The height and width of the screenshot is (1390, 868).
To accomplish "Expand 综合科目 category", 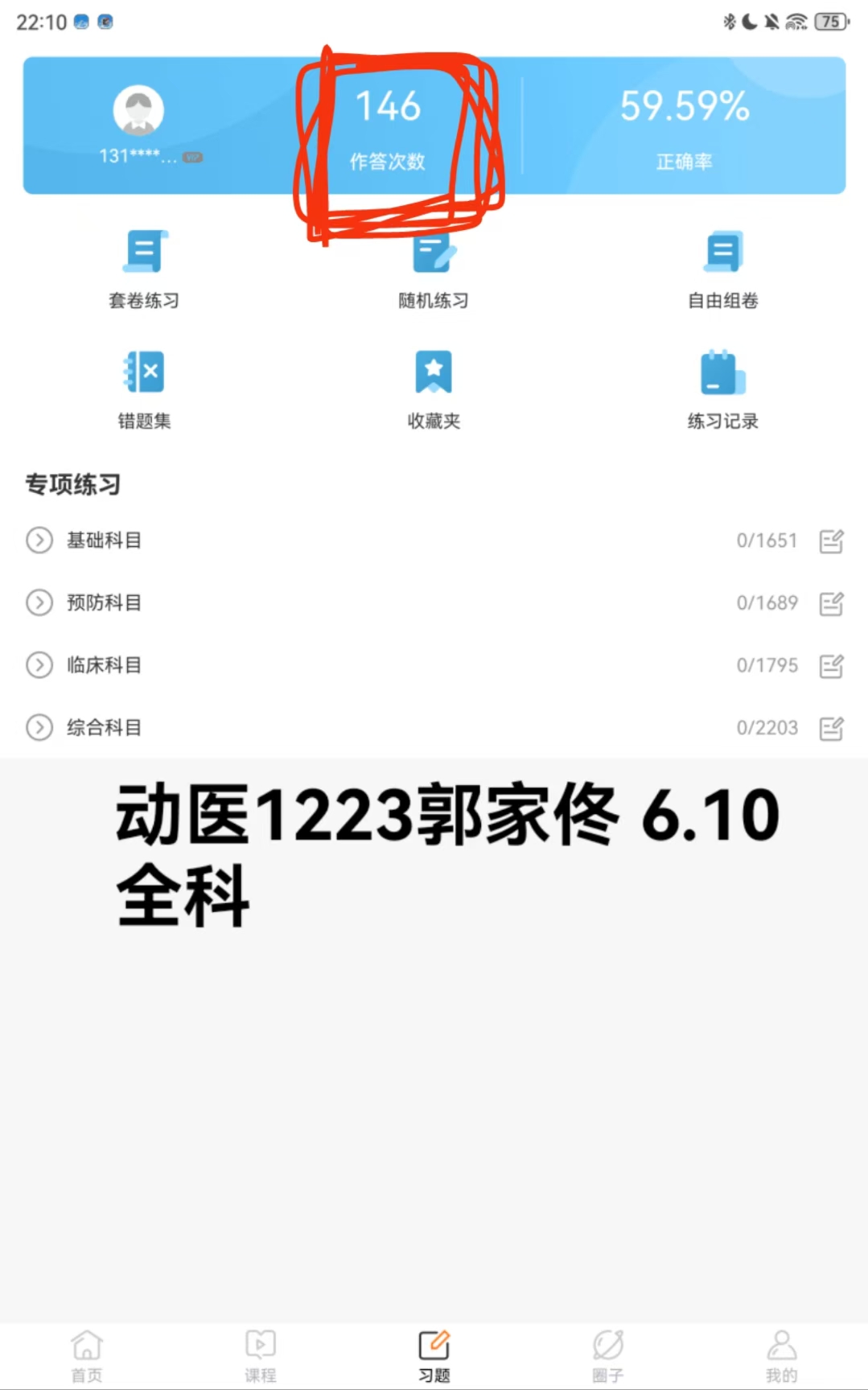I will click(x=39, y=727).
